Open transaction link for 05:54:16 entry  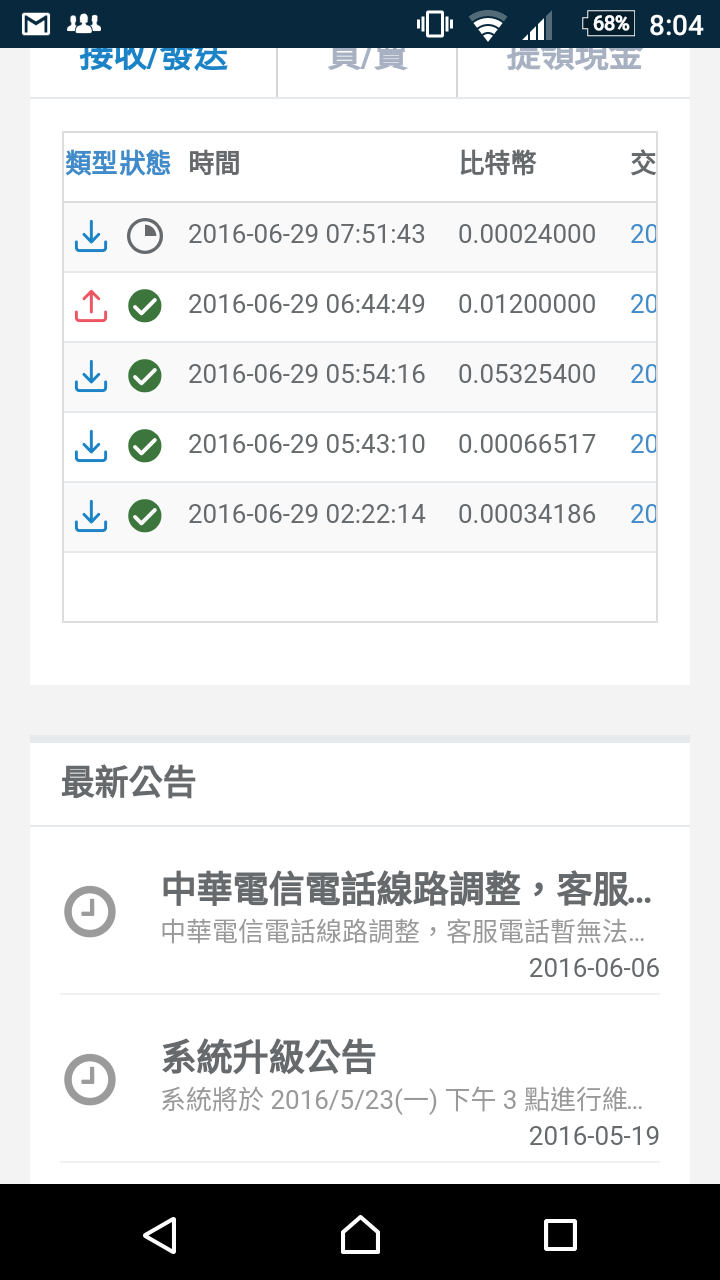[643, 374]
